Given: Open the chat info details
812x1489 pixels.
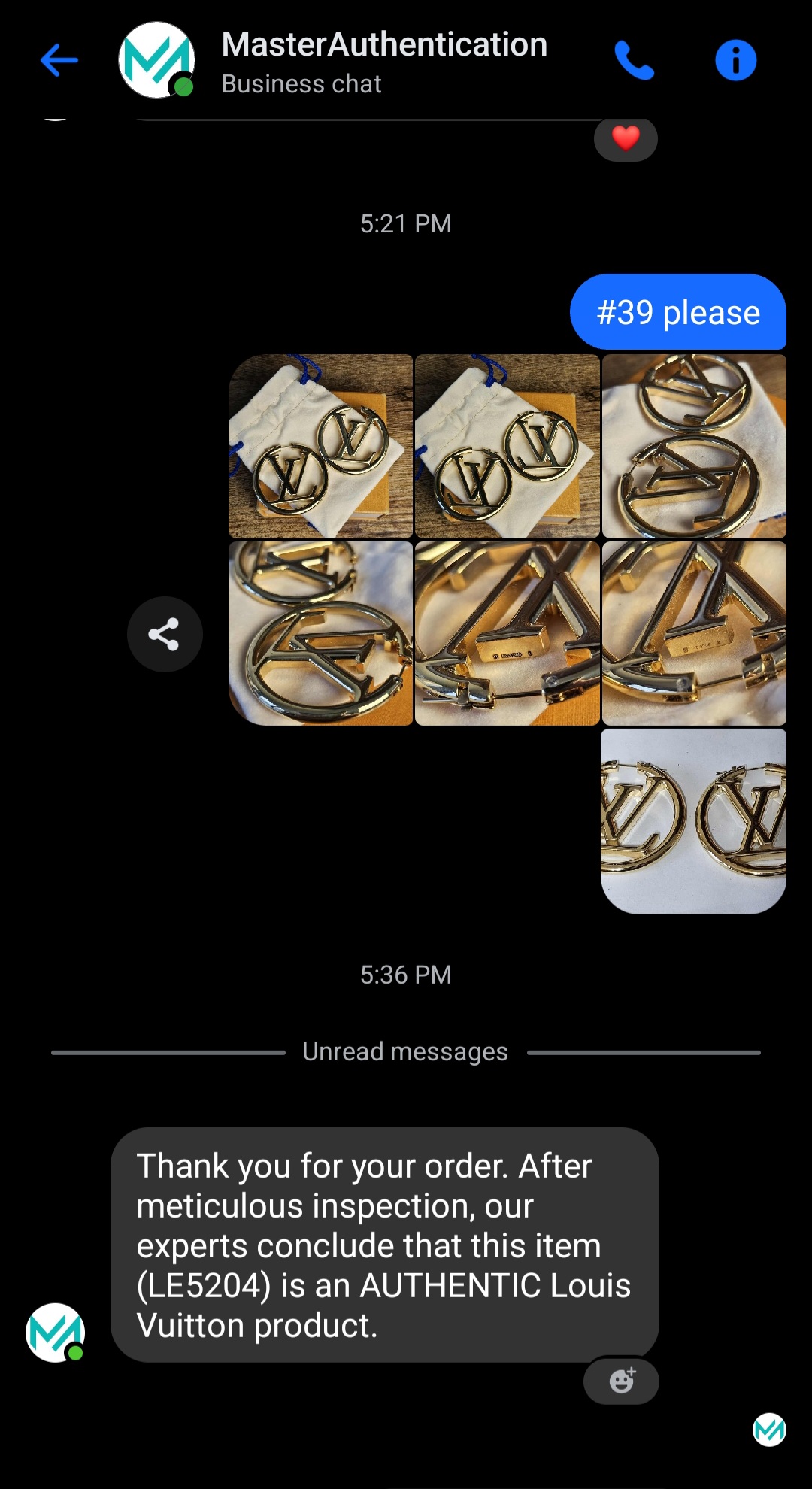Looking at the screenshot, I should [x=735, y=60].
